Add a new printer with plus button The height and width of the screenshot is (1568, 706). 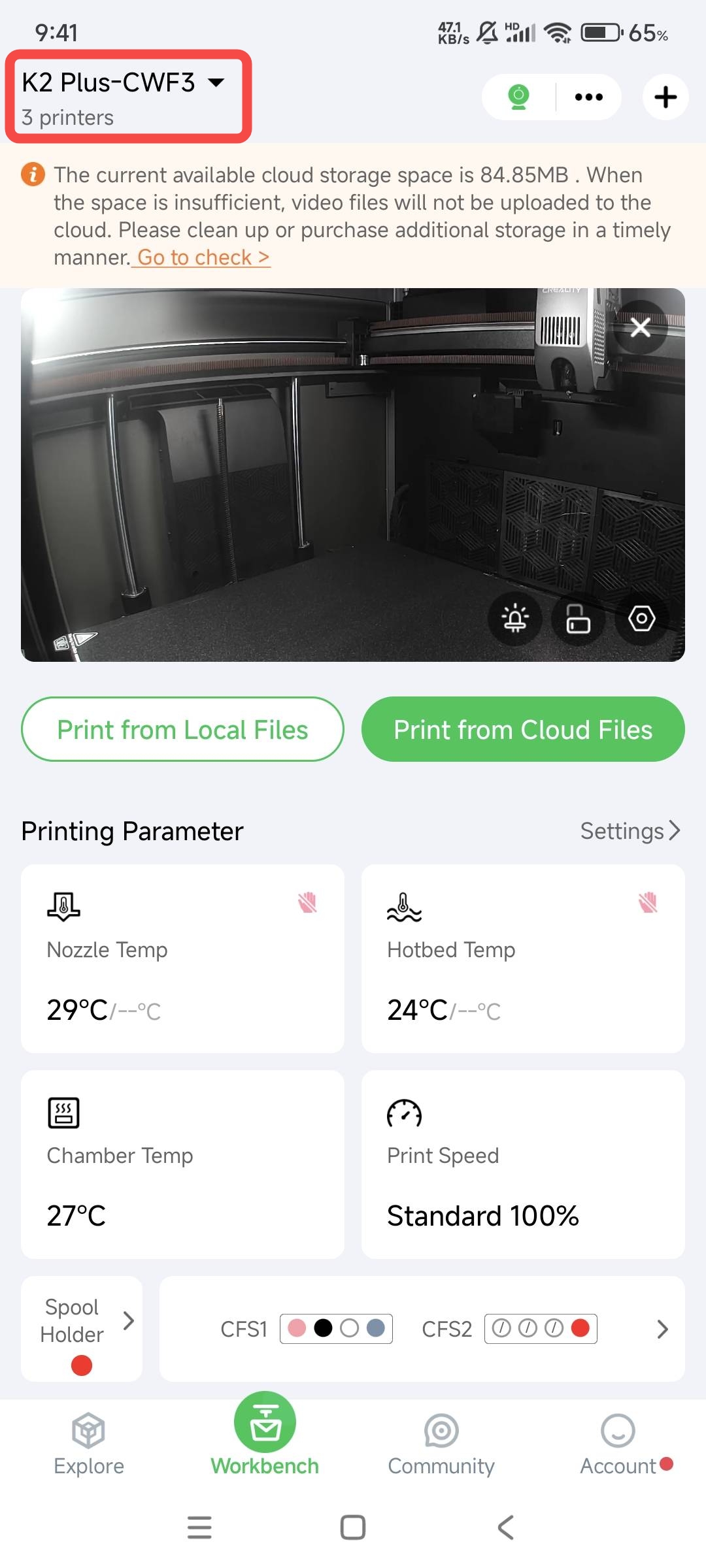point(665,97)
